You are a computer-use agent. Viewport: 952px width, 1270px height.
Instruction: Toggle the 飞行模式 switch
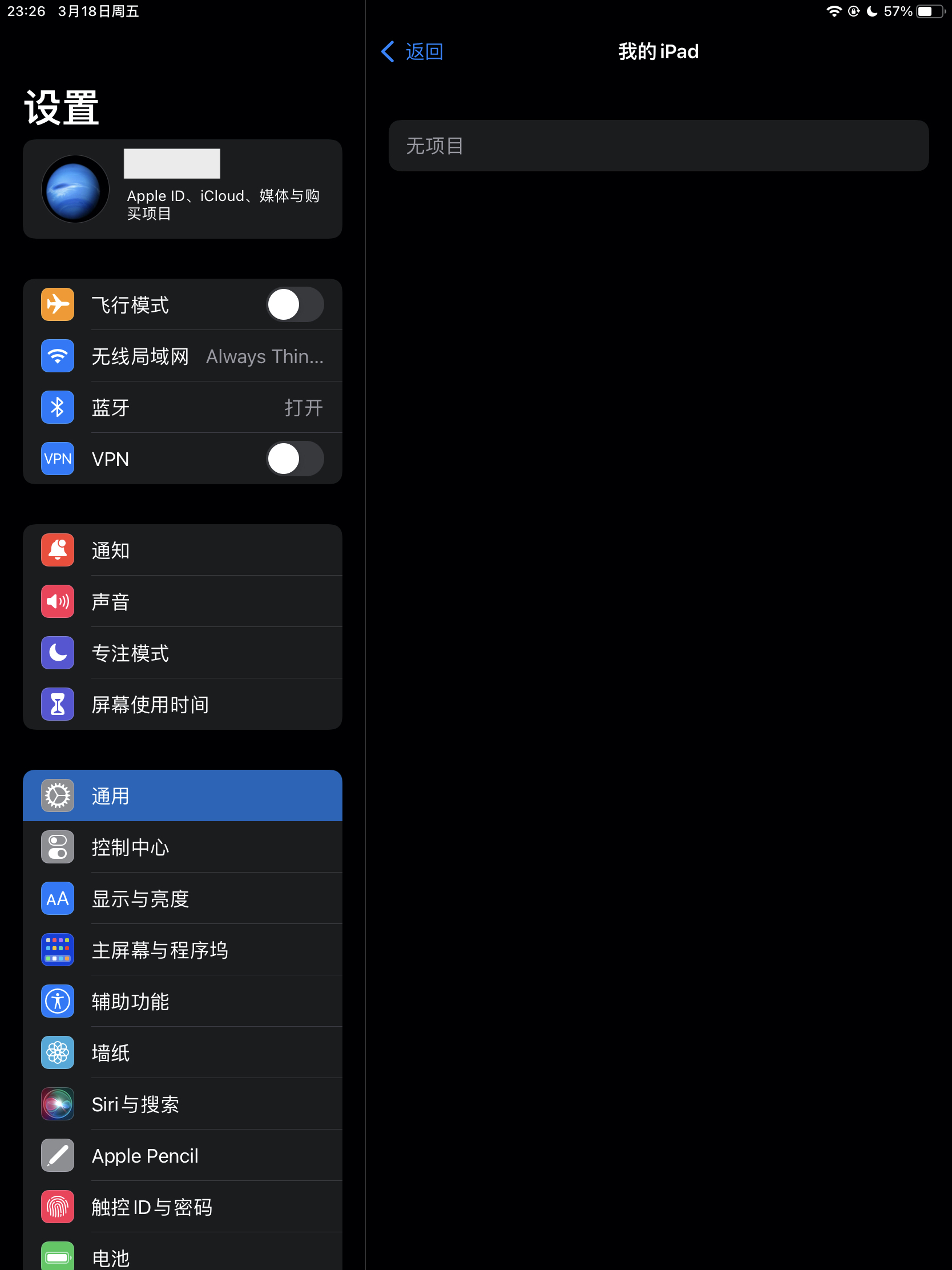(x=295, y=304)
